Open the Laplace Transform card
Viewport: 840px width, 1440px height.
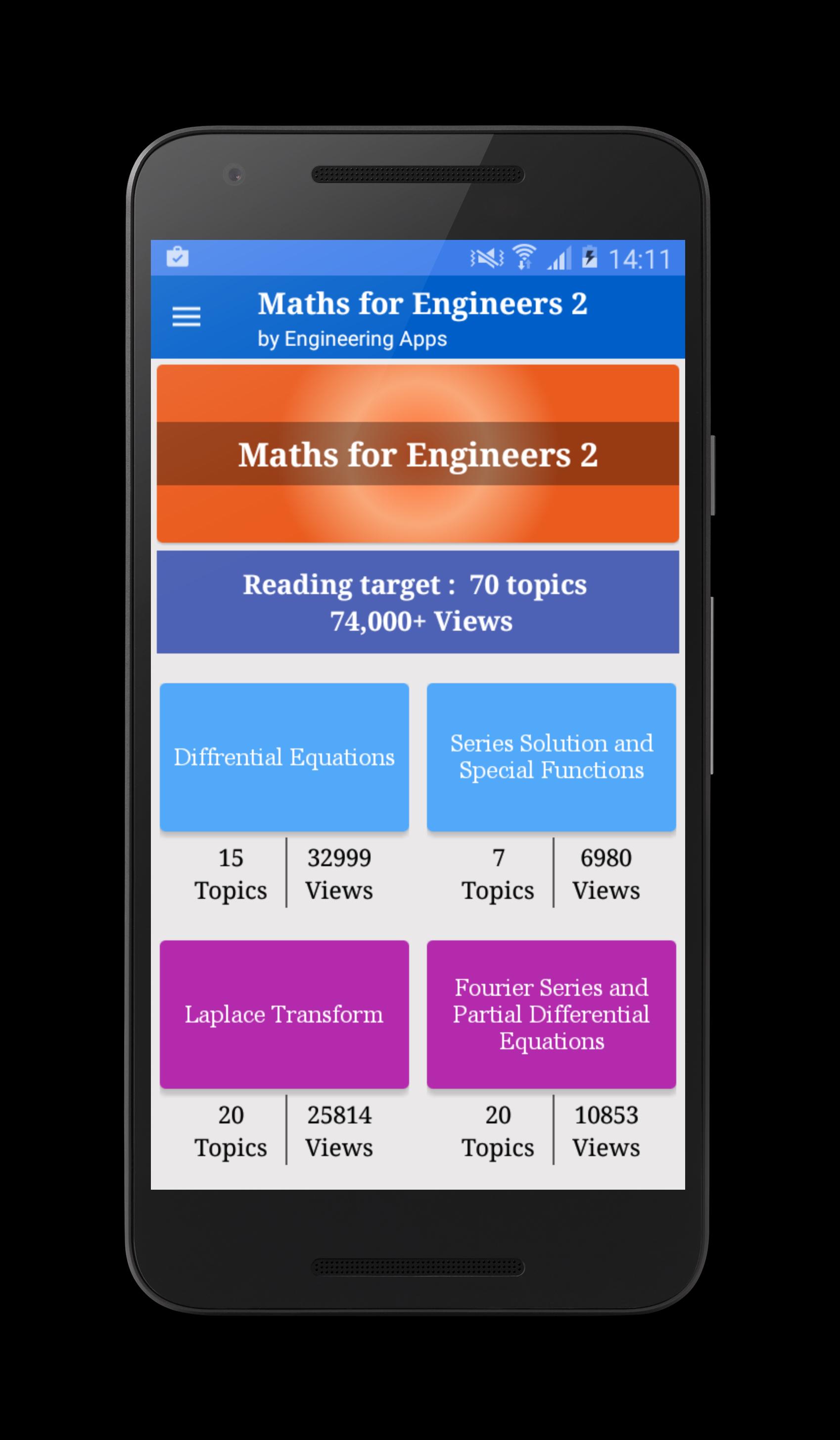click(284, 1014)
